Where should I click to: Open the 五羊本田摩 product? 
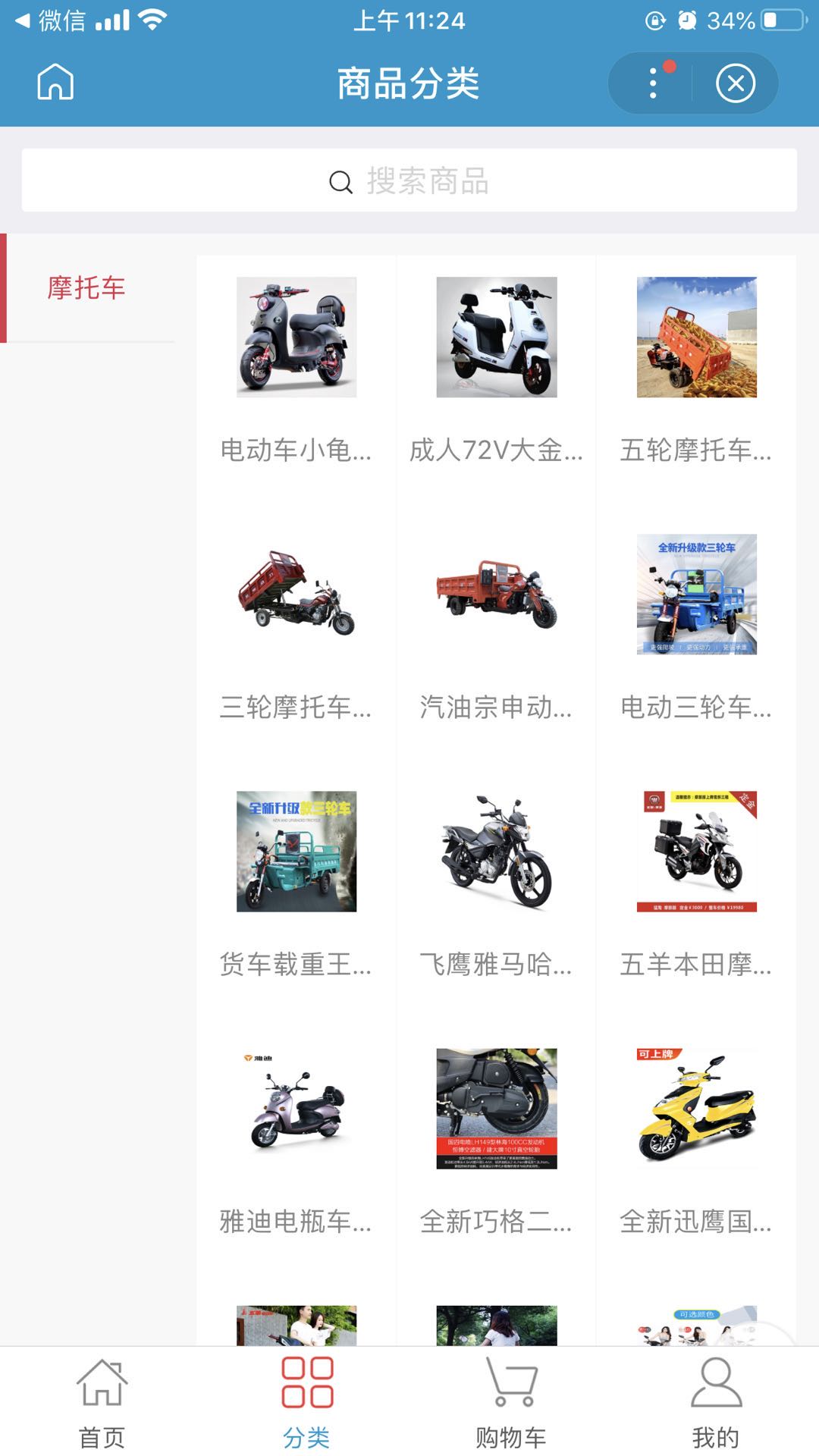[x=696, y=852]
